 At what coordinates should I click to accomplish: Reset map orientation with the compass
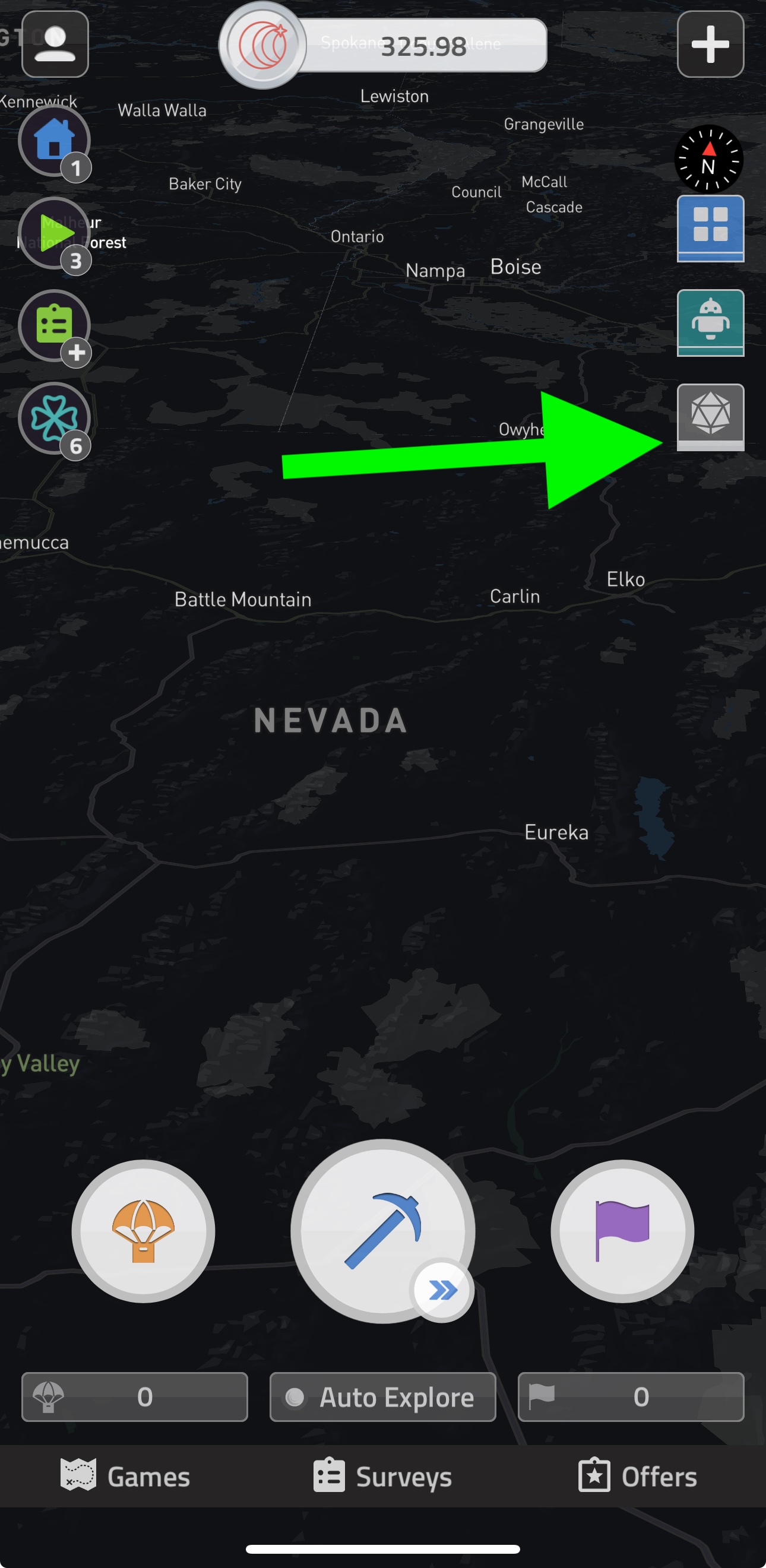tap(708, 160)
